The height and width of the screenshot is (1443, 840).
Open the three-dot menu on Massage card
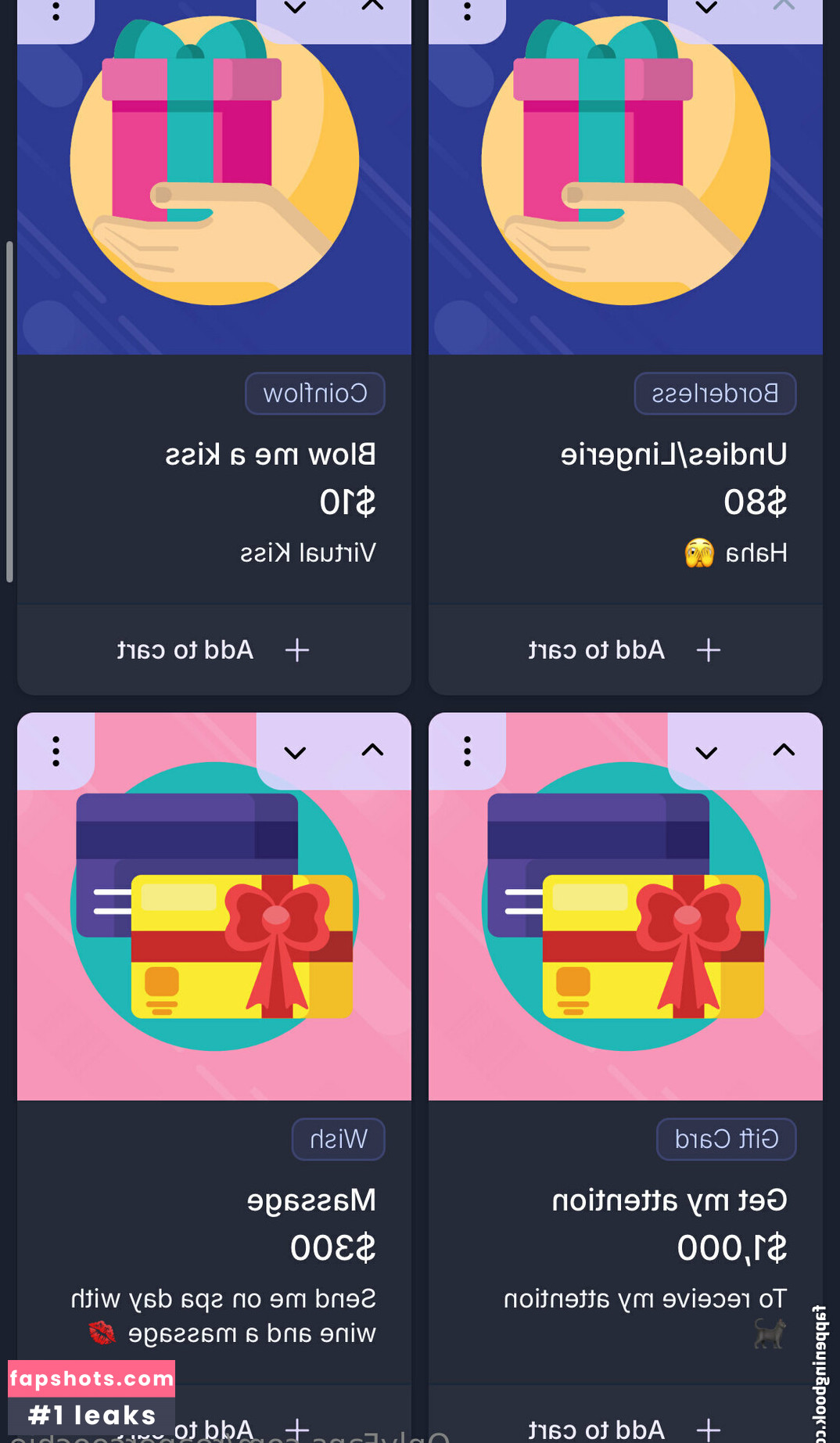coord(56,751)
